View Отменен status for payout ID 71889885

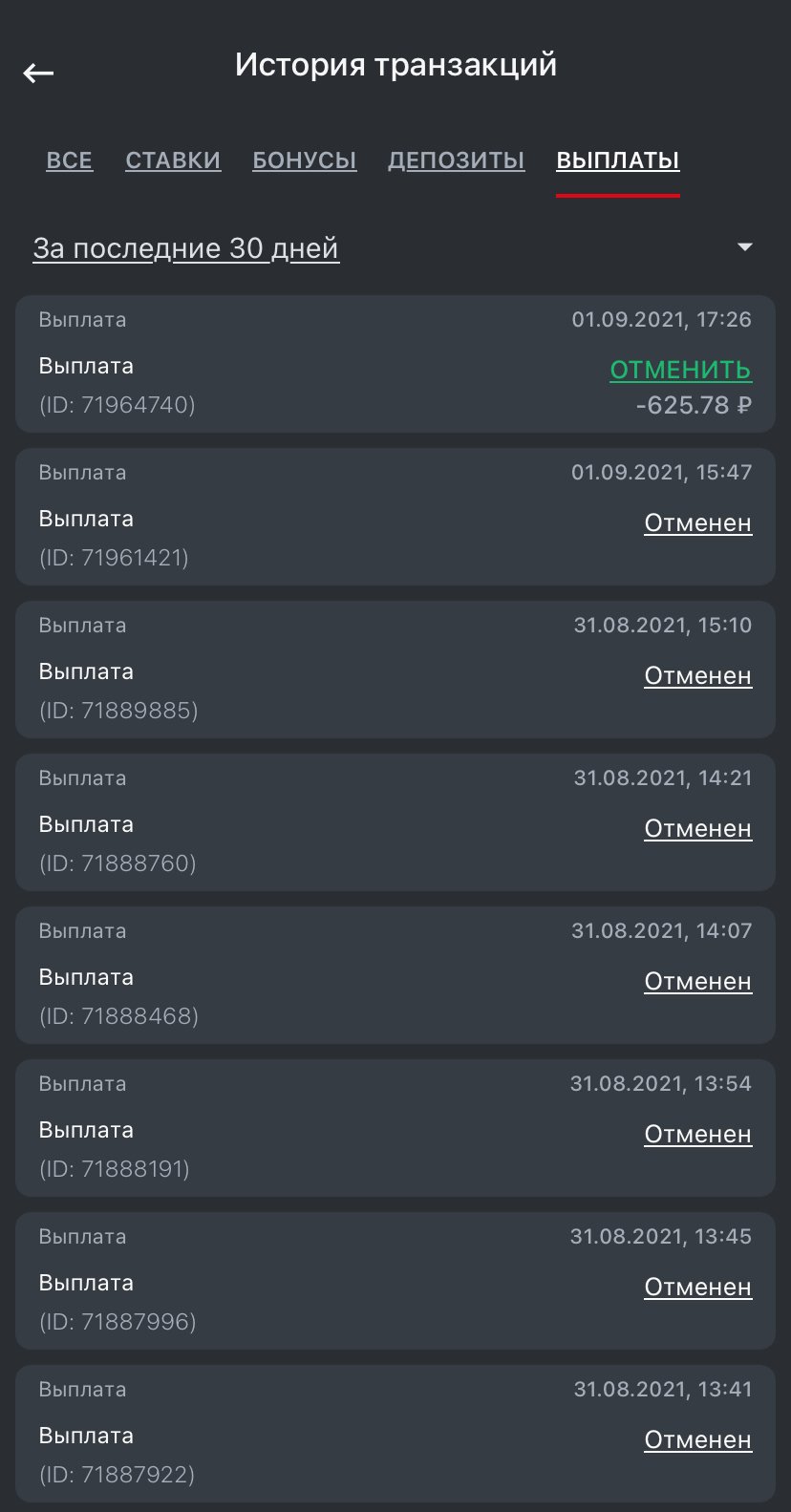698,676
